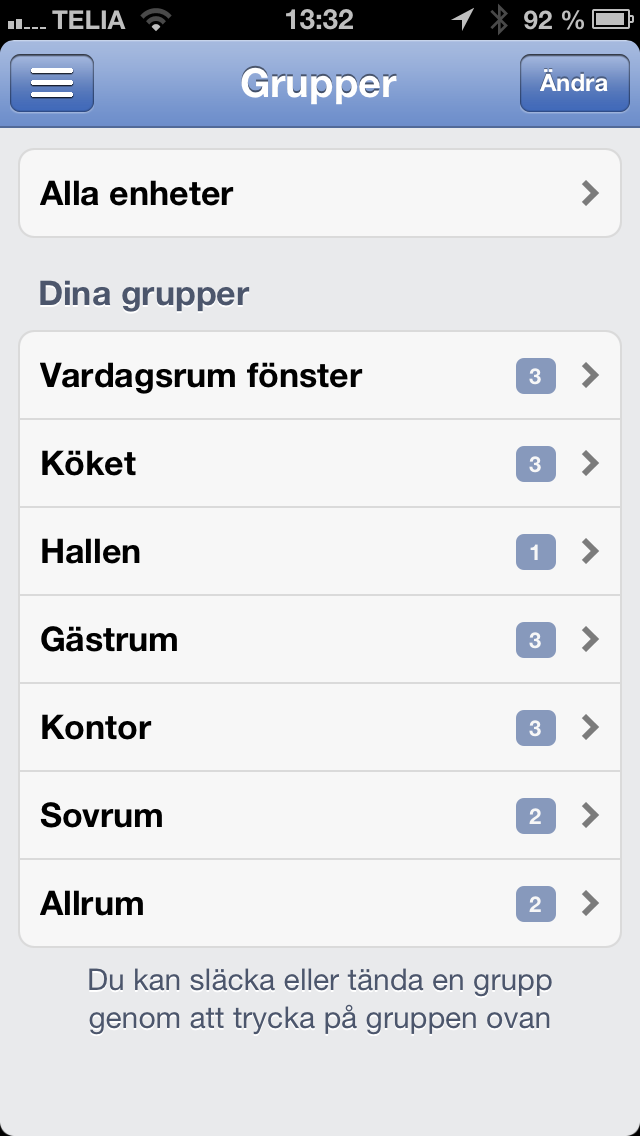The image size is (640, 1136).
Task: Tap the Ändra edit button
Action: (x=574, y=83)
